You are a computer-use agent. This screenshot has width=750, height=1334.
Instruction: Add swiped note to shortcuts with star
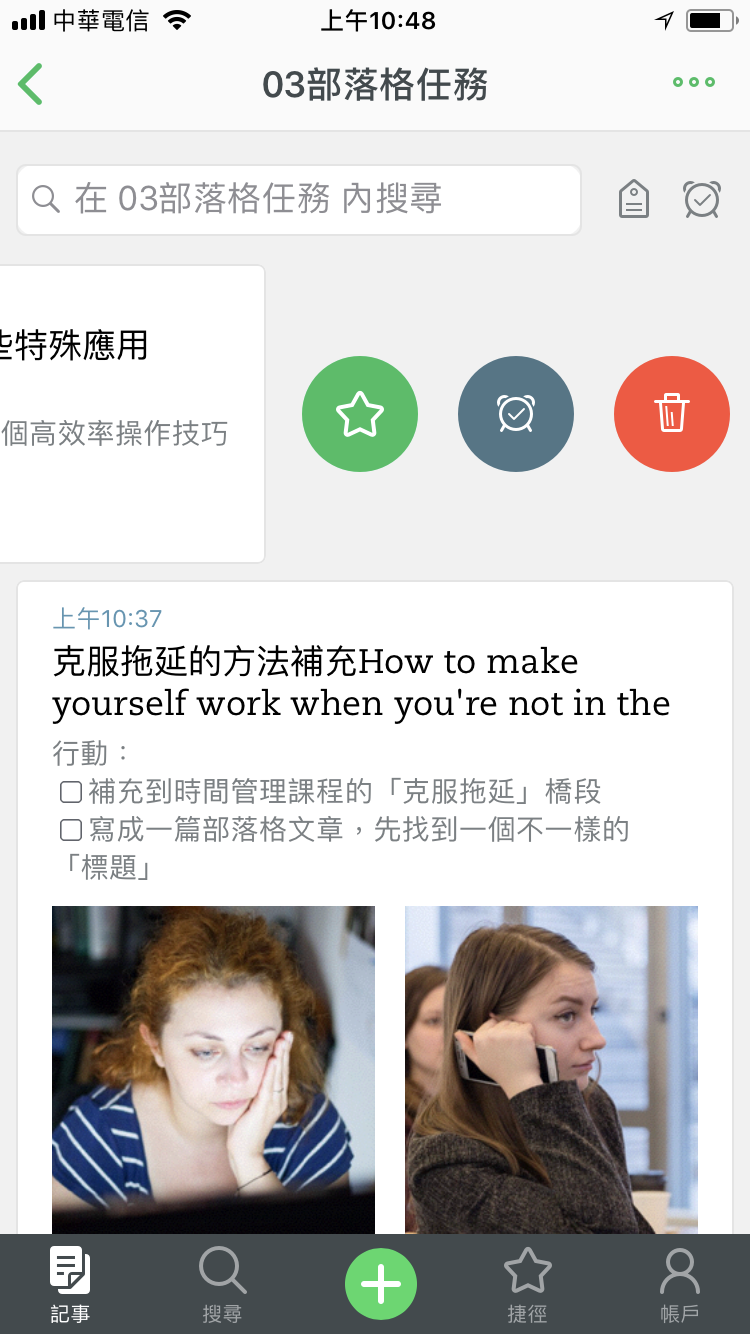coord(360,414)
